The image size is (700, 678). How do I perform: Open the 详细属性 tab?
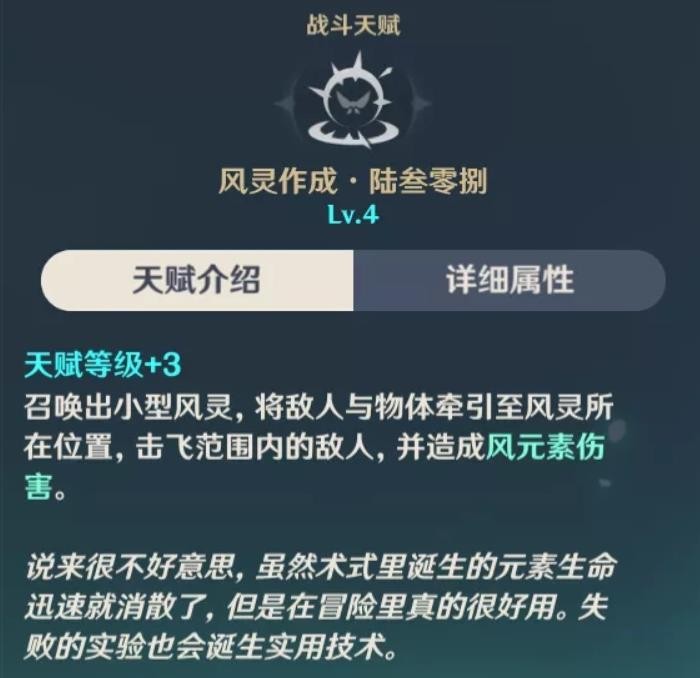coord(509,280)
